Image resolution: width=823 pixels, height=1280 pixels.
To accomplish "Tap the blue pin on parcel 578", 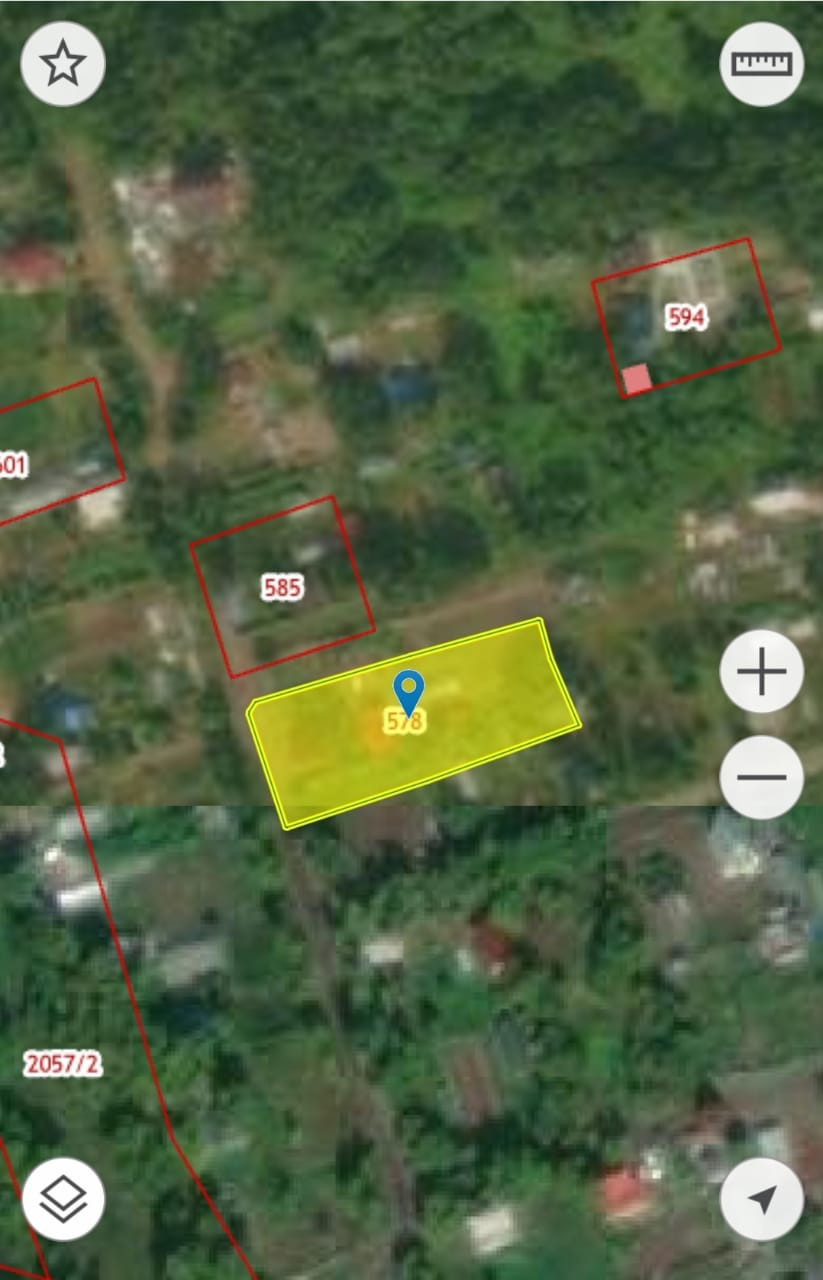I will coord(408,692).
